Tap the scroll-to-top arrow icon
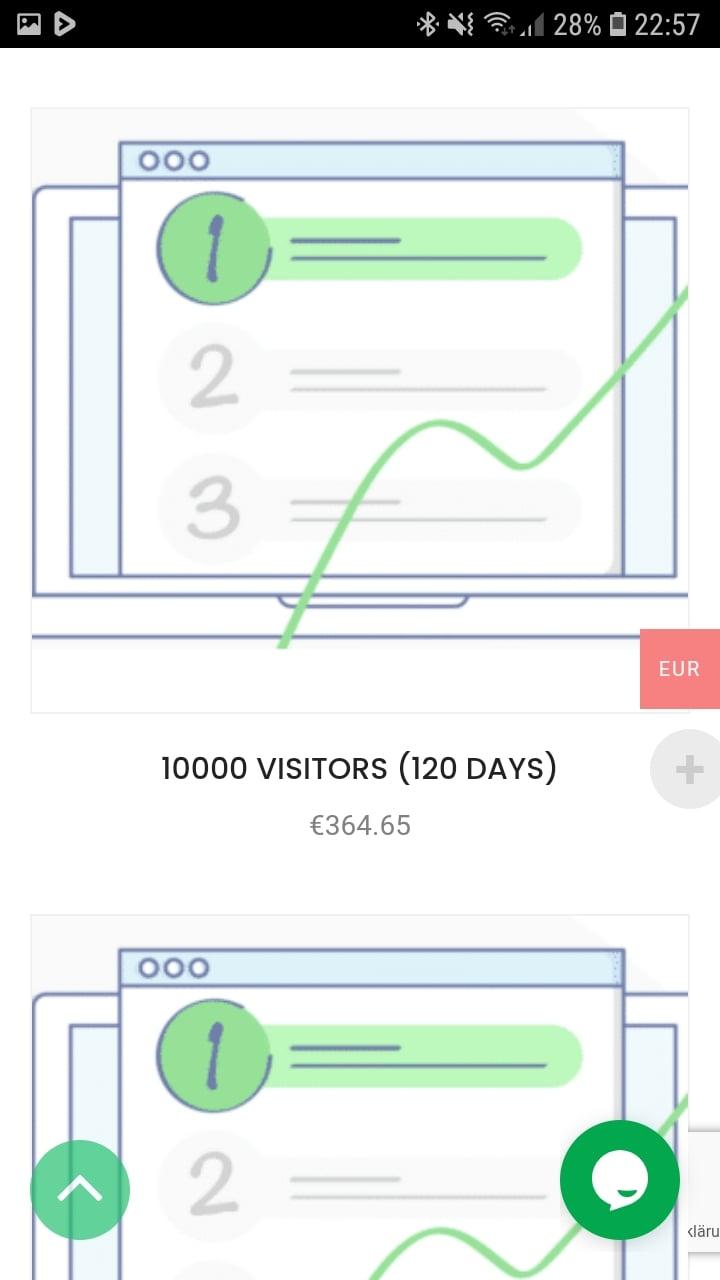Viewport: 720px width, 1280px height. click(80, 1188)
